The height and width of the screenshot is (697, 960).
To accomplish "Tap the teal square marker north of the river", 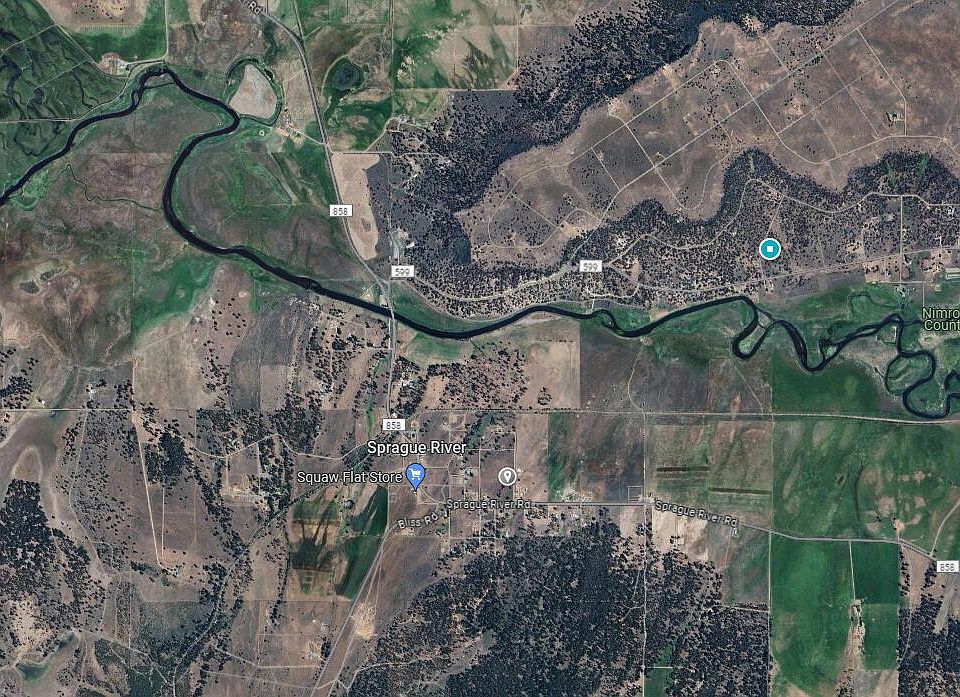I will pyautogui.click(x=769, y=248).
